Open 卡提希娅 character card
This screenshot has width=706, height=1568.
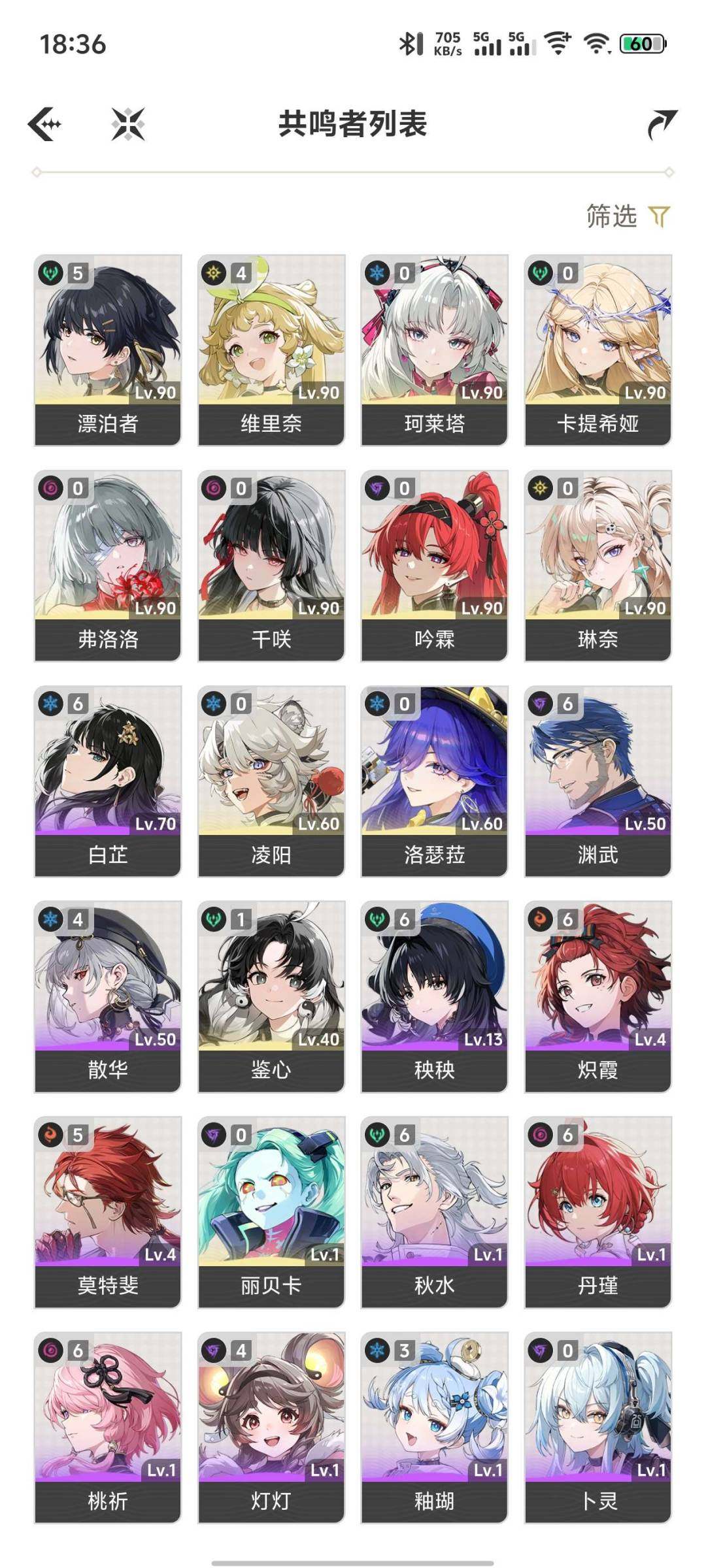point(598,350)
